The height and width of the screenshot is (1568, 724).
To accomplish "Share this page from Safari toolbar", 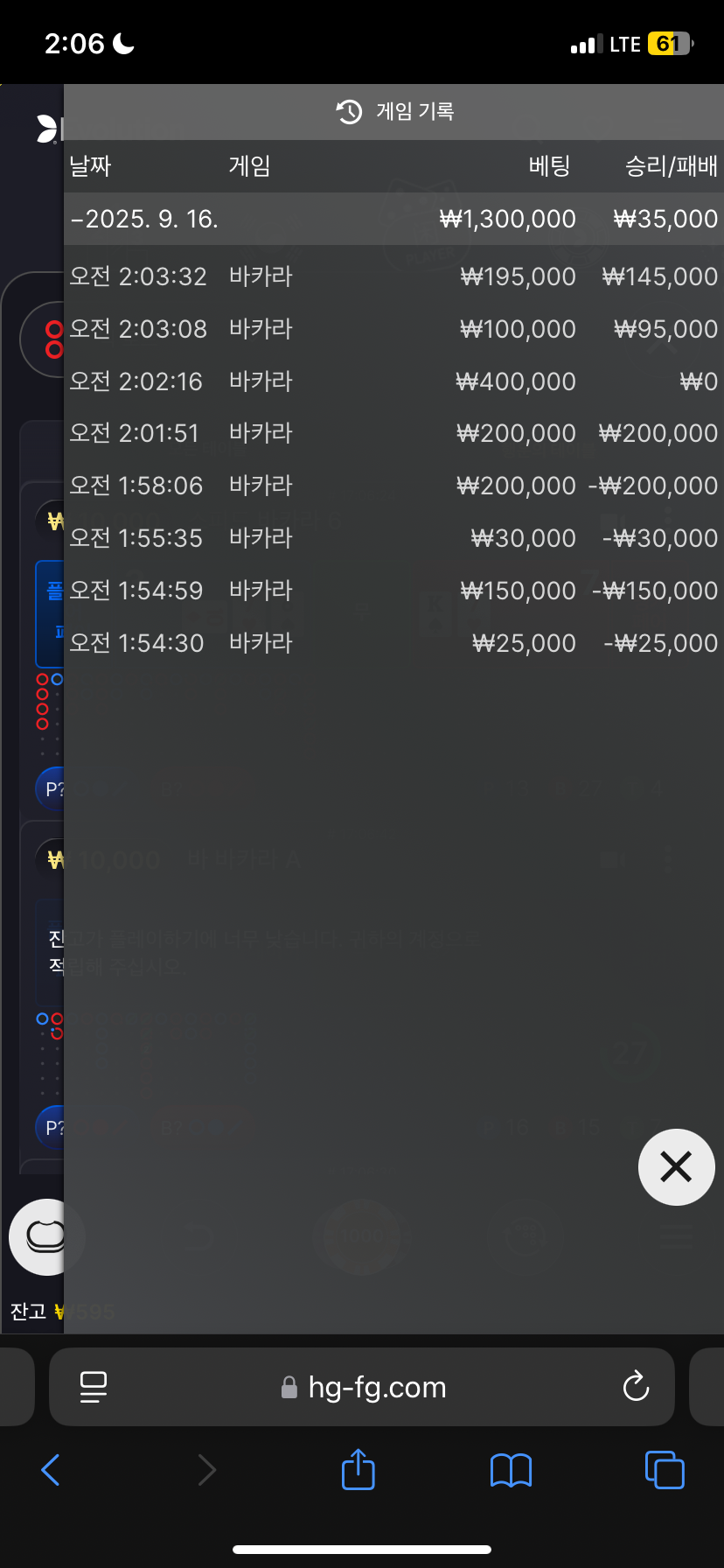I will 358,1469.
